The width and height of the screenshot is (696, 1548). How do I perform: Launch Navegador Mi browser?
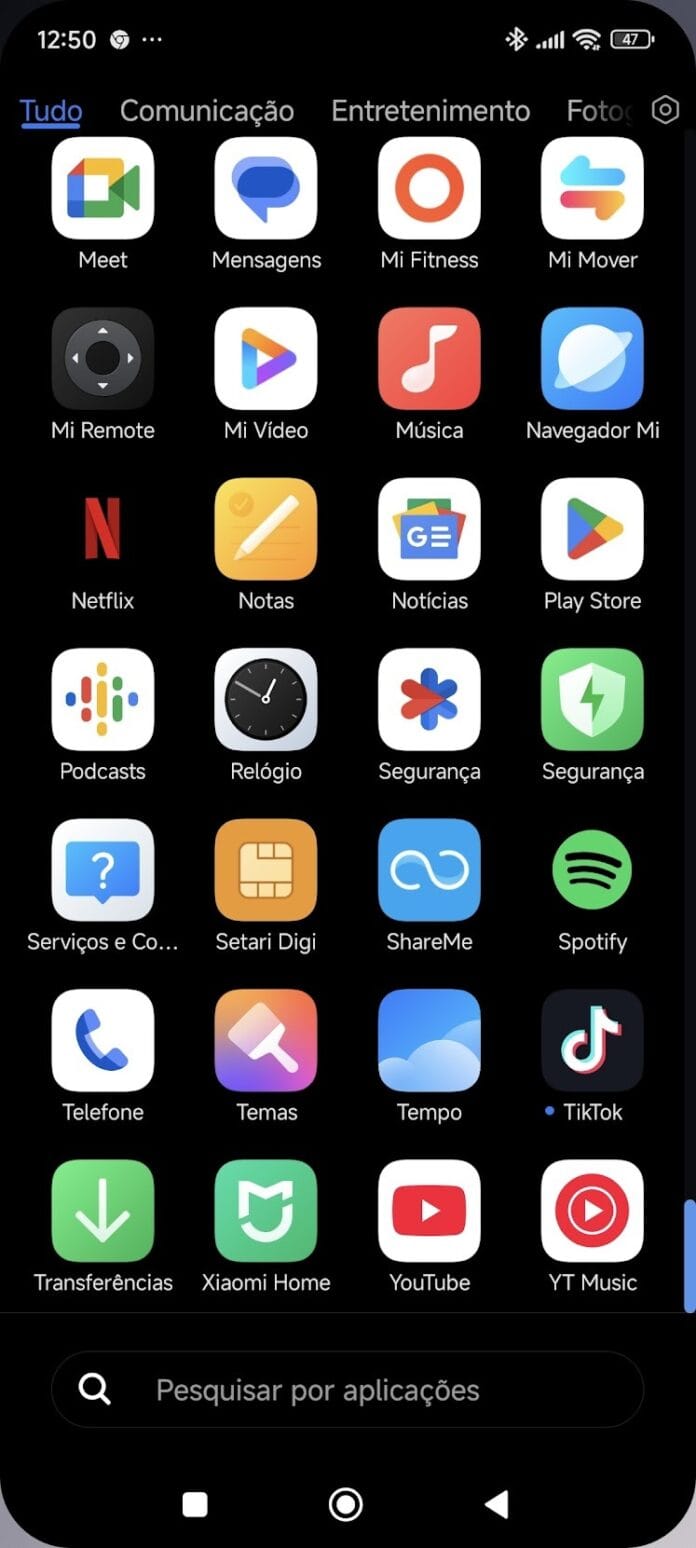tap(592, 358)
